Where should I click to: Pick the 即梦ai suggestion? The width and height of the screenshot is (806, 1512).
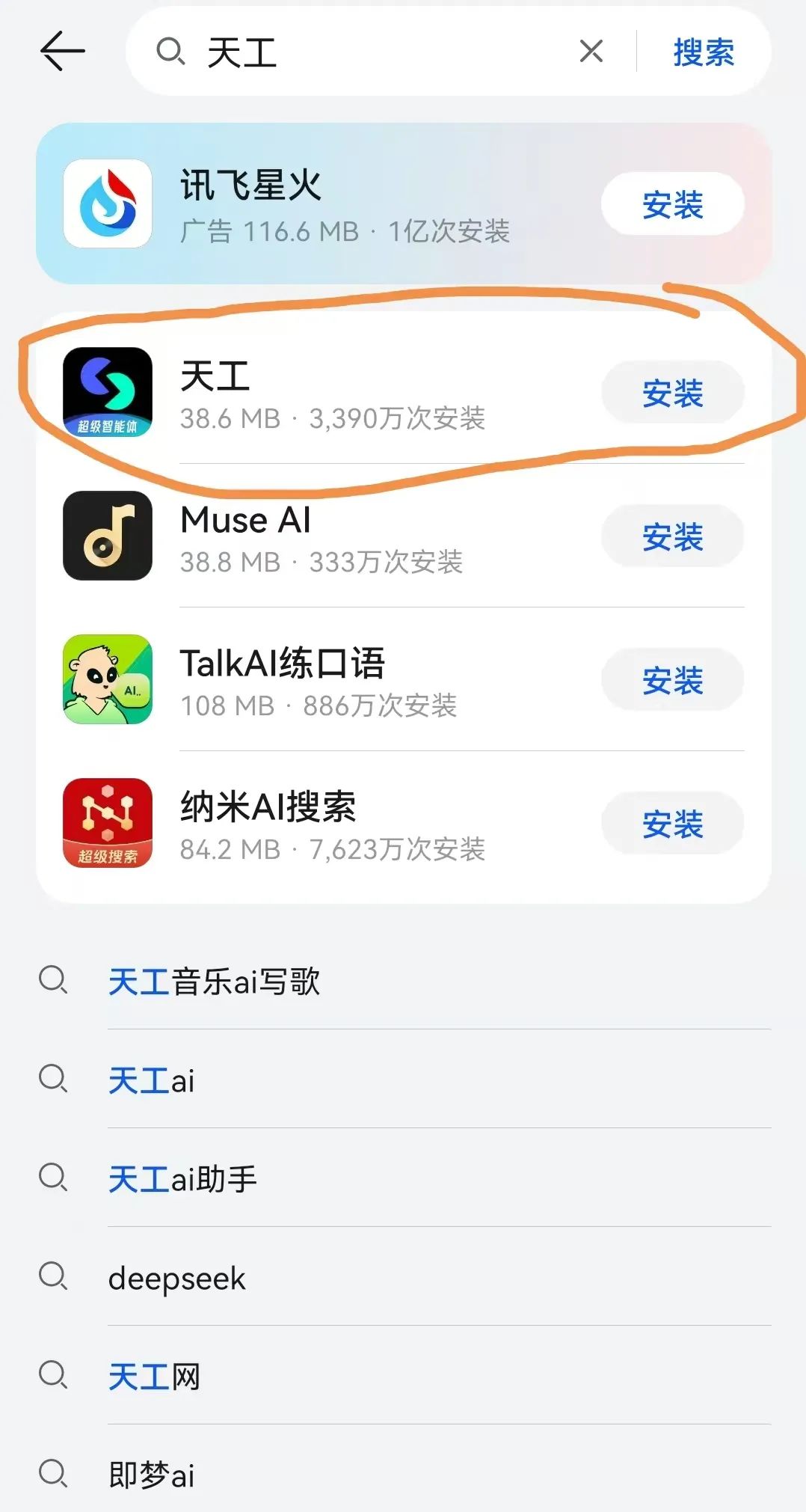(404, 1475)
